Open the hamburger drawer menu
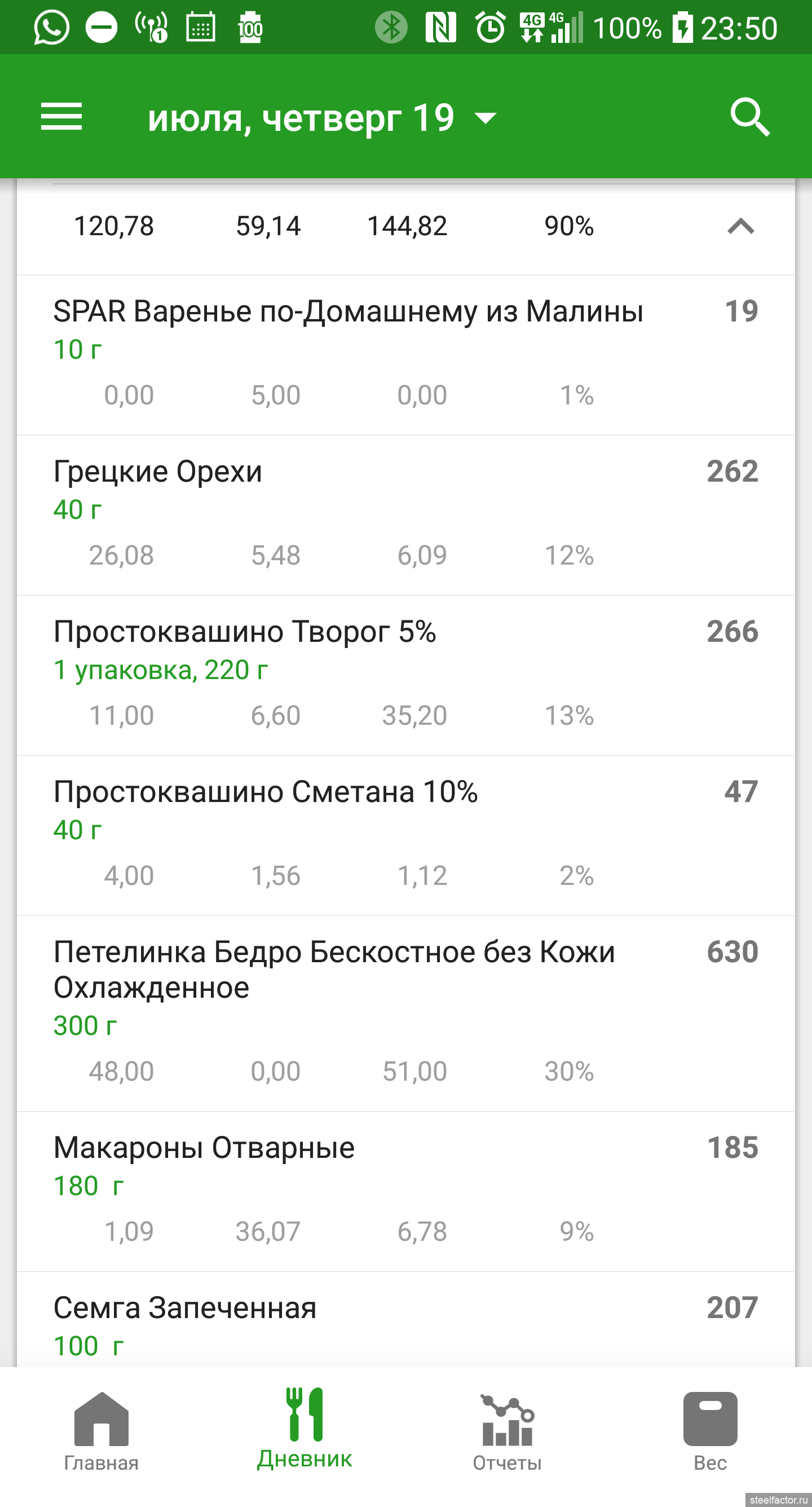 click(x=61, y=116)
